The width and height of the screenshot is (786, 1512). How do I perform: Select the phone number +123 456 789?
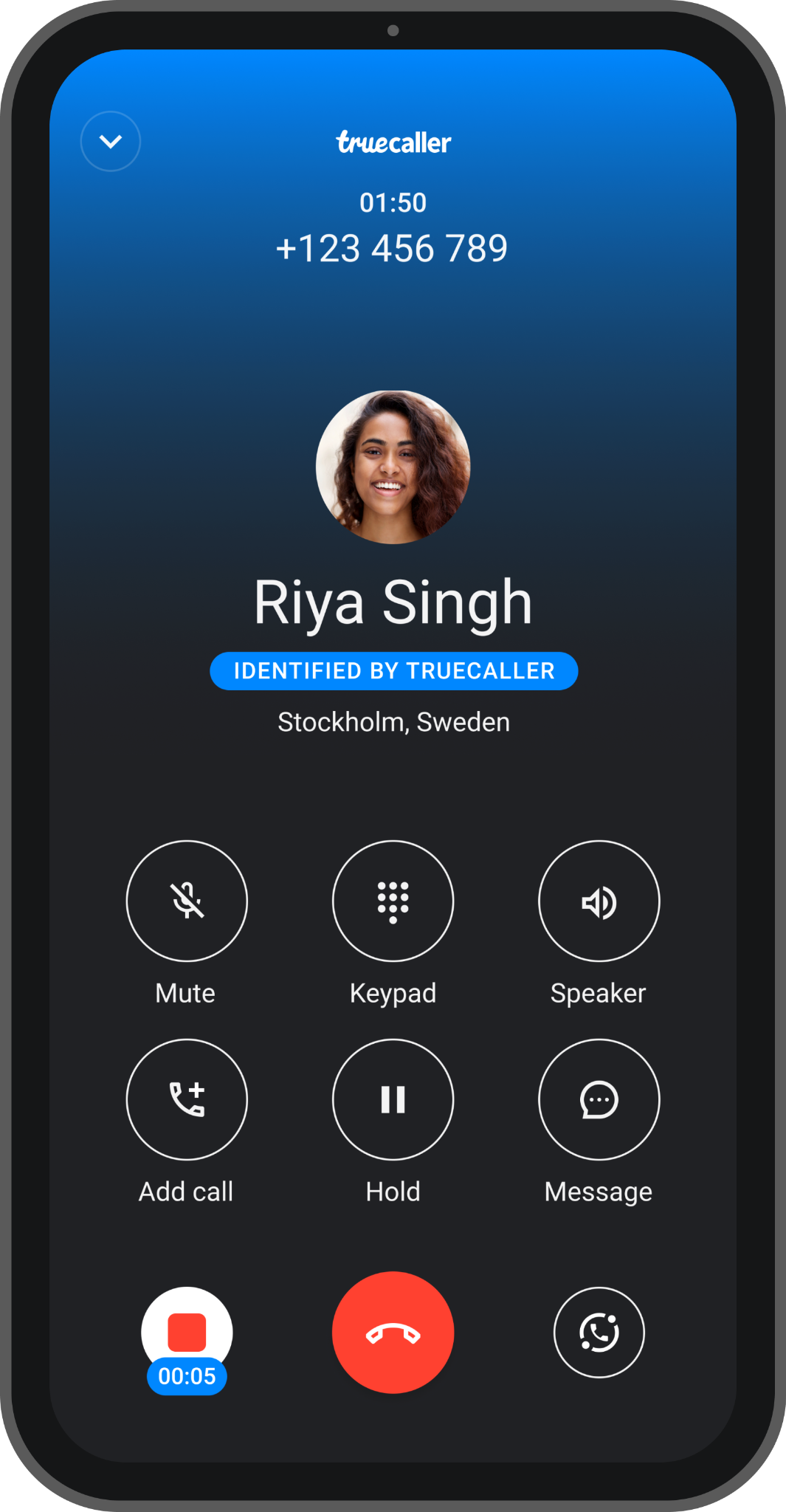[393, 248]
